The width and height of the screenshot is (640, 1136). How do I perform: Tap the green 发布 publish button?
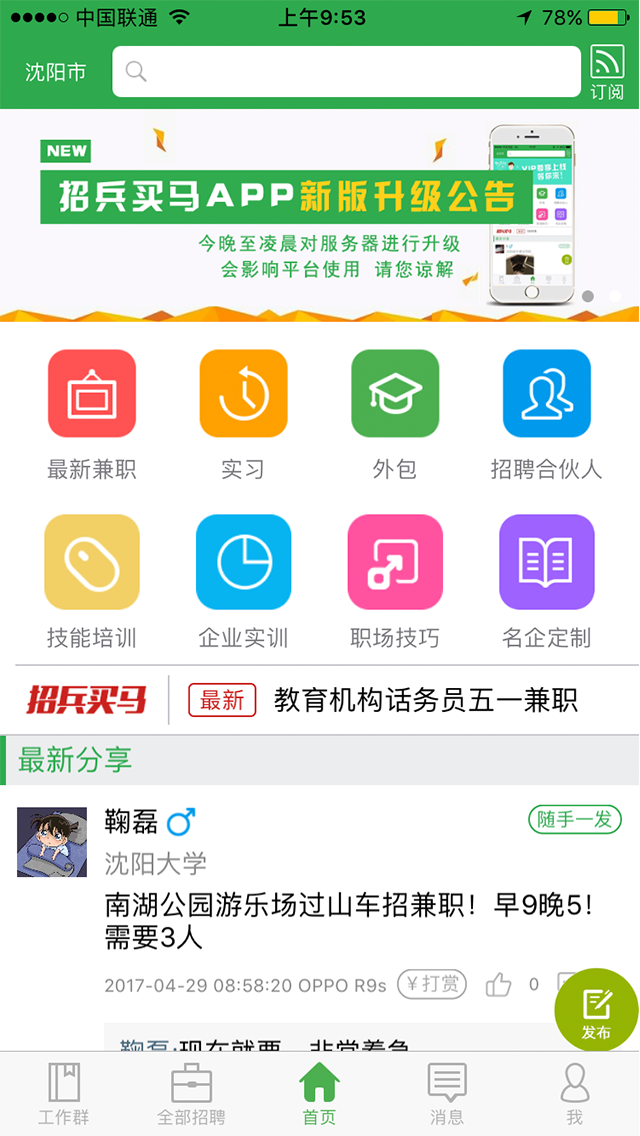coord(597,1010)
